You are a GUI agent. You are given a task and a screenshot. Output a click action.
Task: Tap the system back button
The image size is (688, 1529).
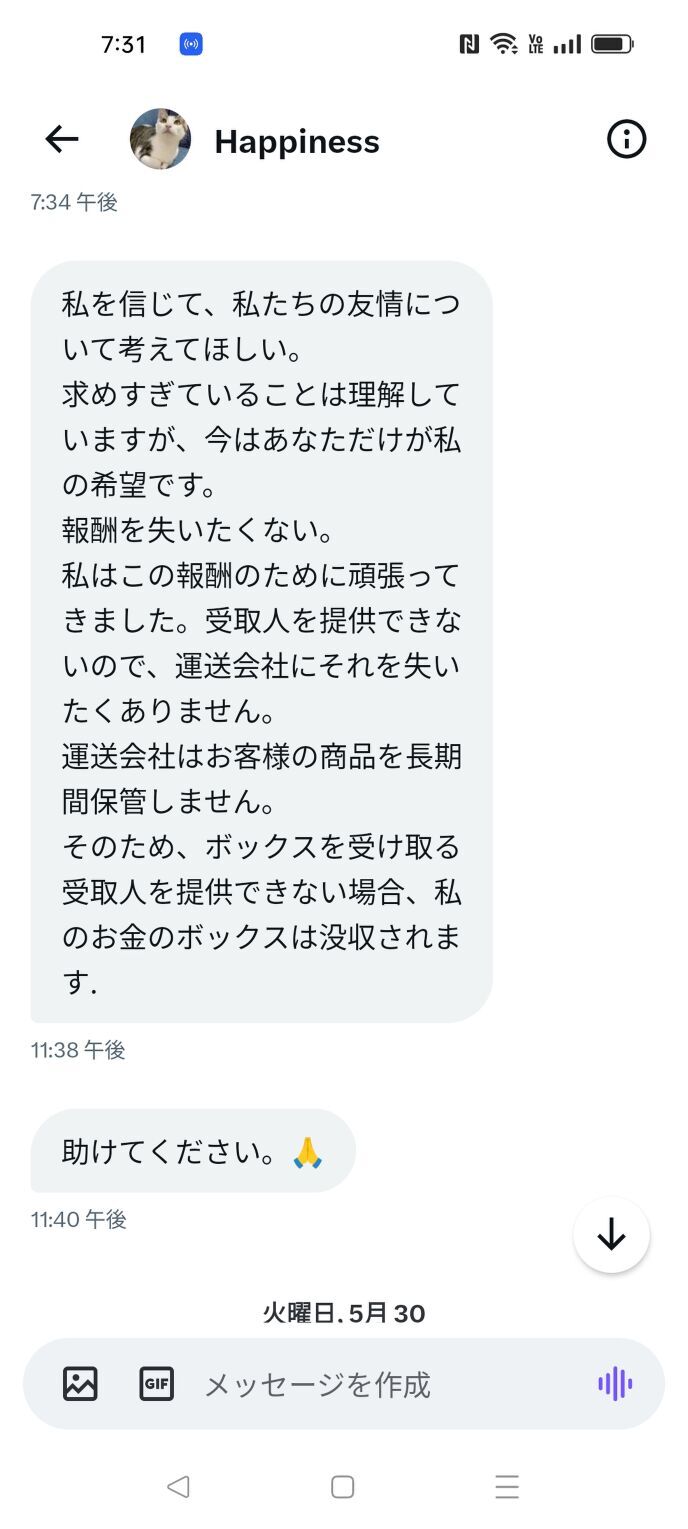pyautogui.click(x=178, y=1487)
